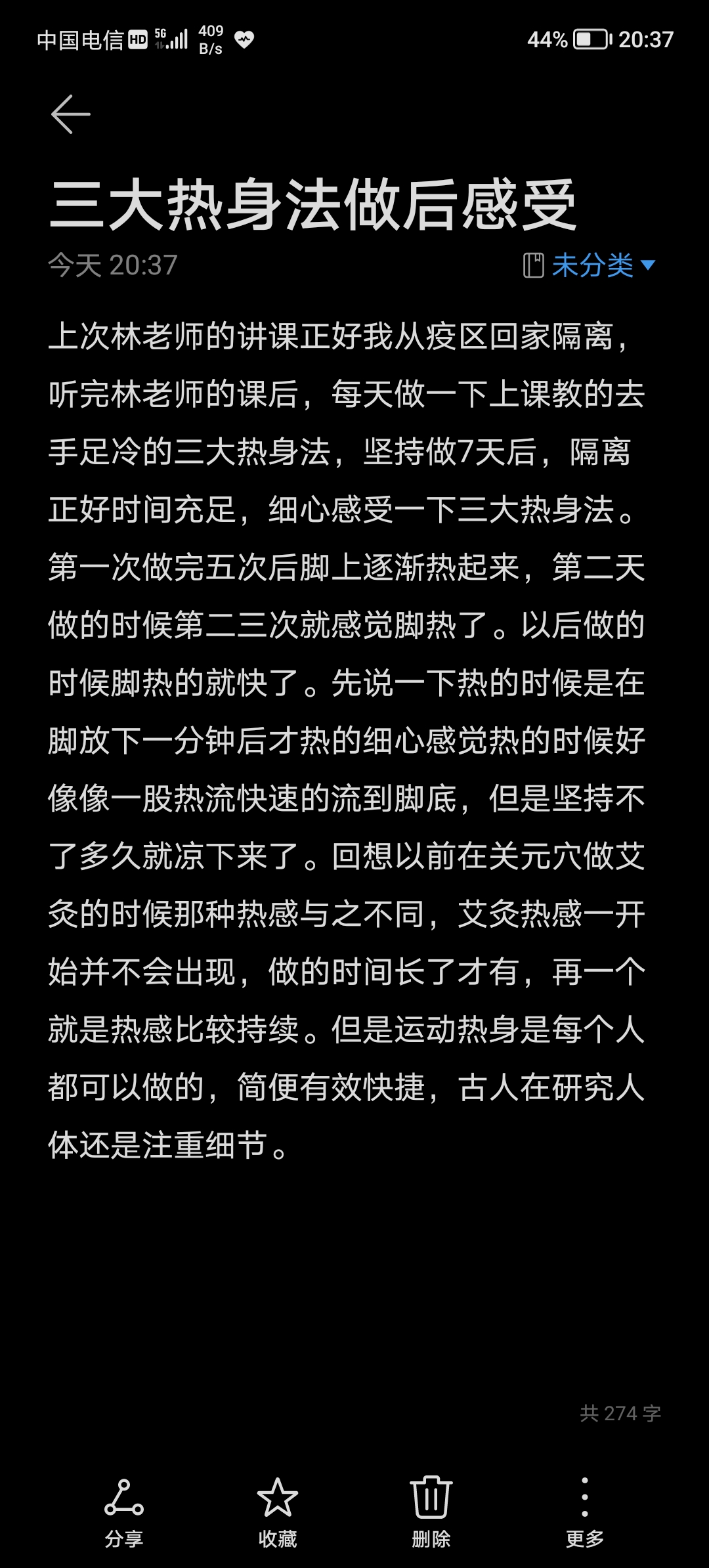Open the 更多 options menu
The height and width of the screenshot is (1568, 709).
(585, 1510)
